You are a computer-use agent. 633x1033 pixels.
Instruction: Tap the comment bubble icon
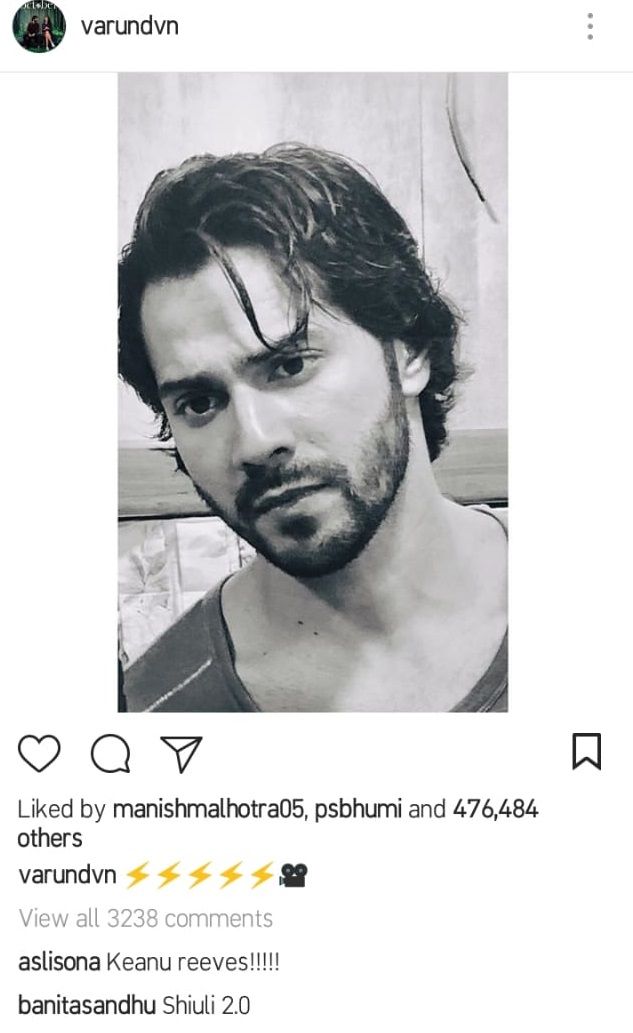coord(110,753)
